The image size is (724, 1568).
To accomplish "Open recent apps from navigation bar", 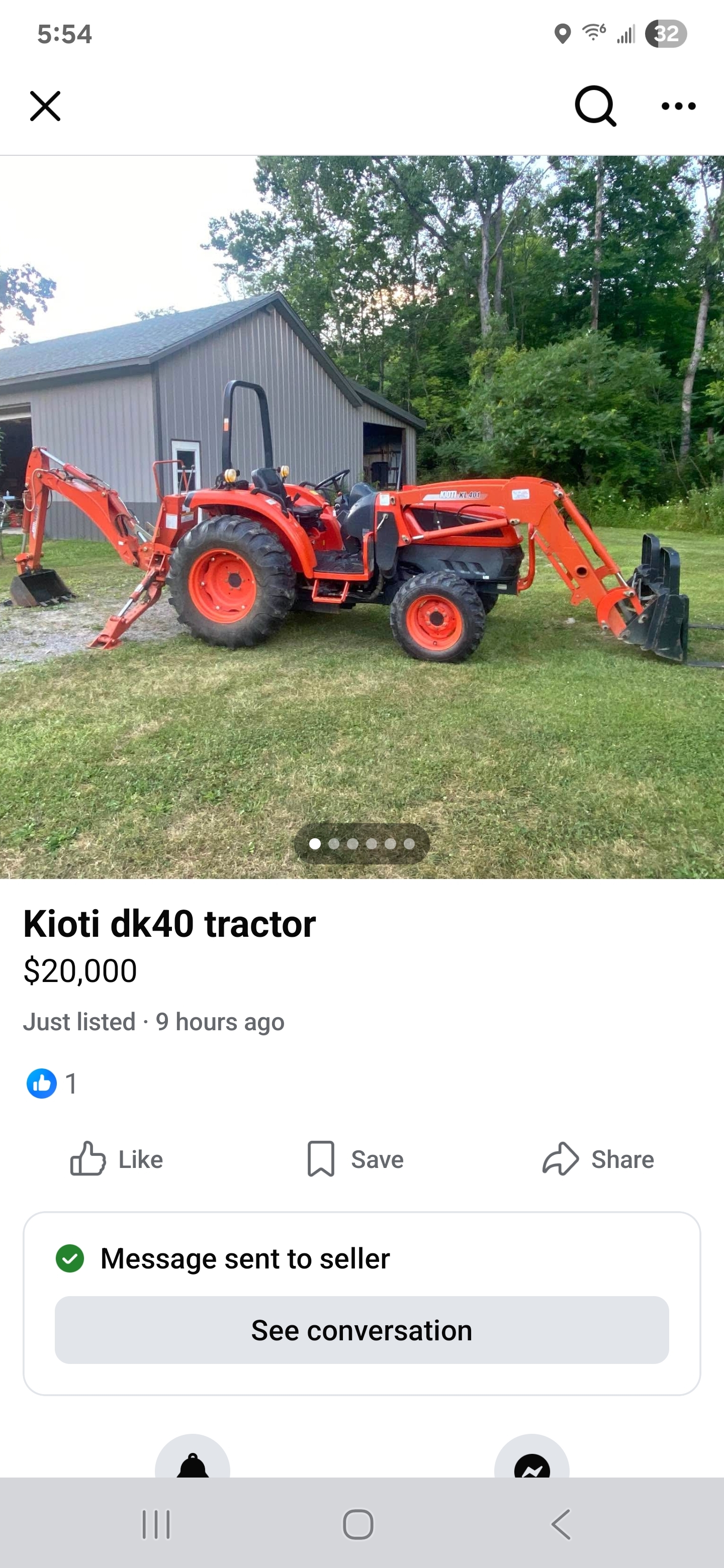I will point(156,1524).
